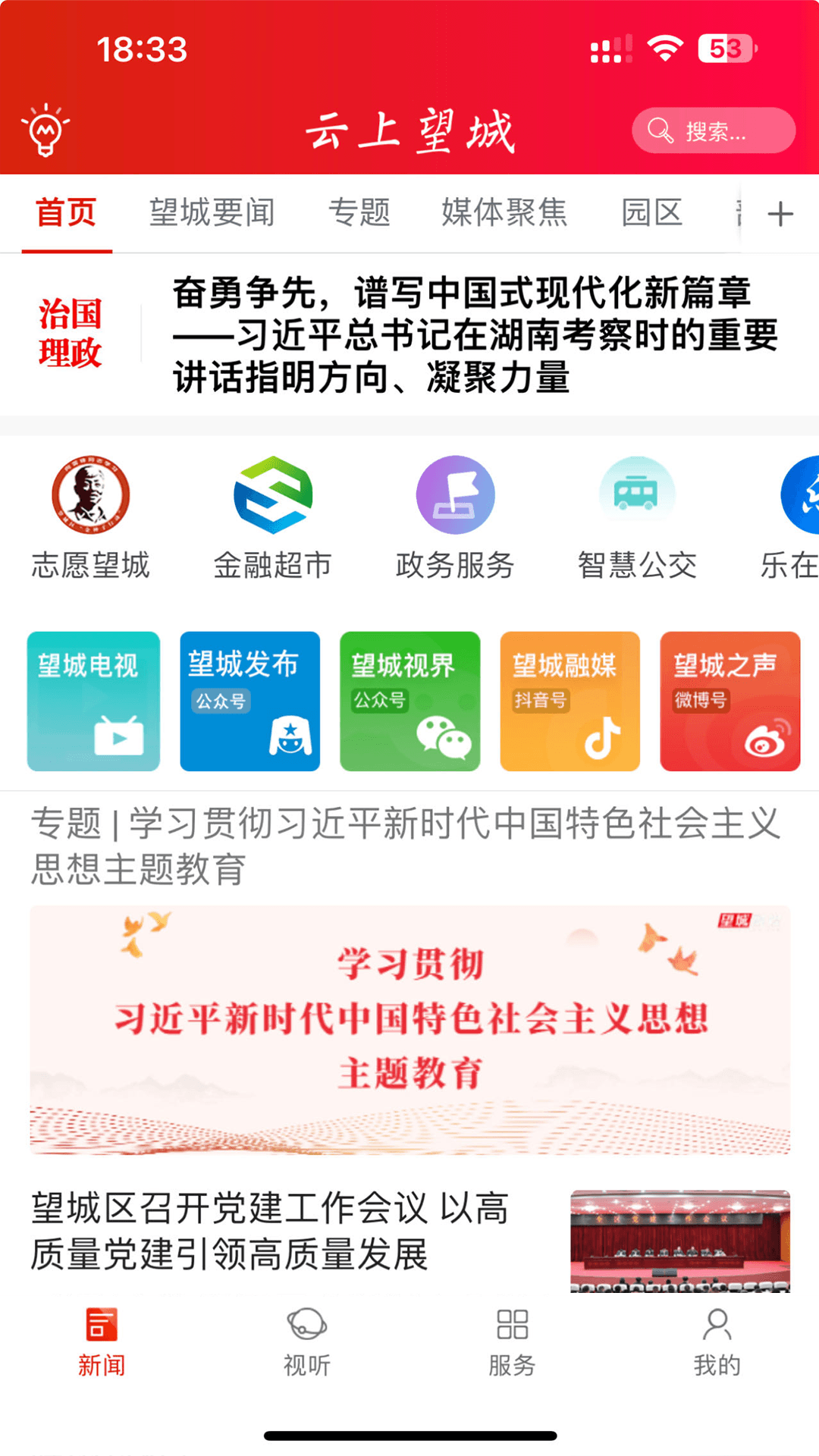Expand more channels with the plus button
Image resolution: width=819 pixels, height=1456 pixels.
(x=780, y=215)
